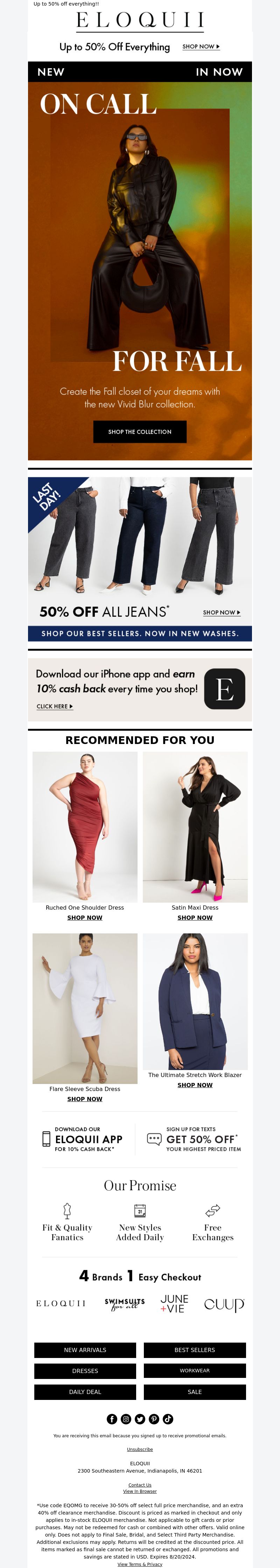Screen dimensions: 280x1568
Task: Open the Contact Us link
Action: click(x=140, y=1484)
